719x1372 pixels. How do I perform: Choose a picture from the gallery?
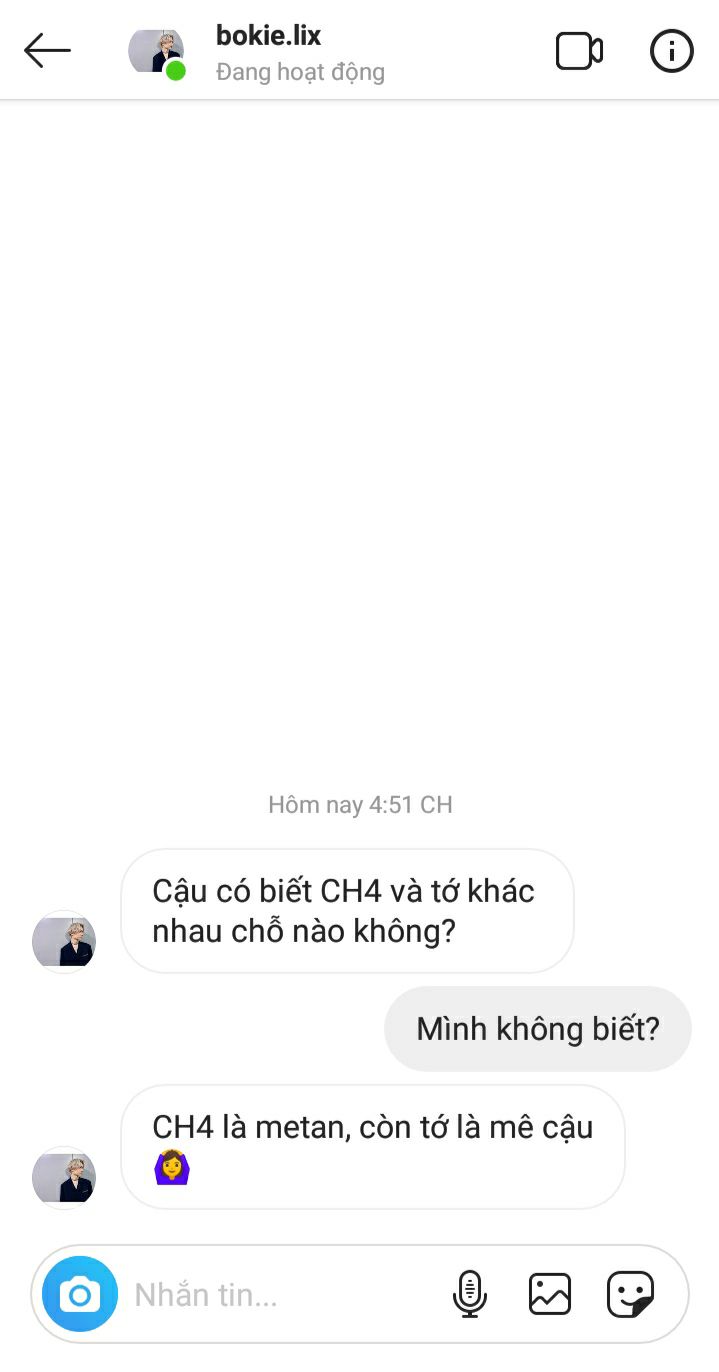pos(549,1294)
